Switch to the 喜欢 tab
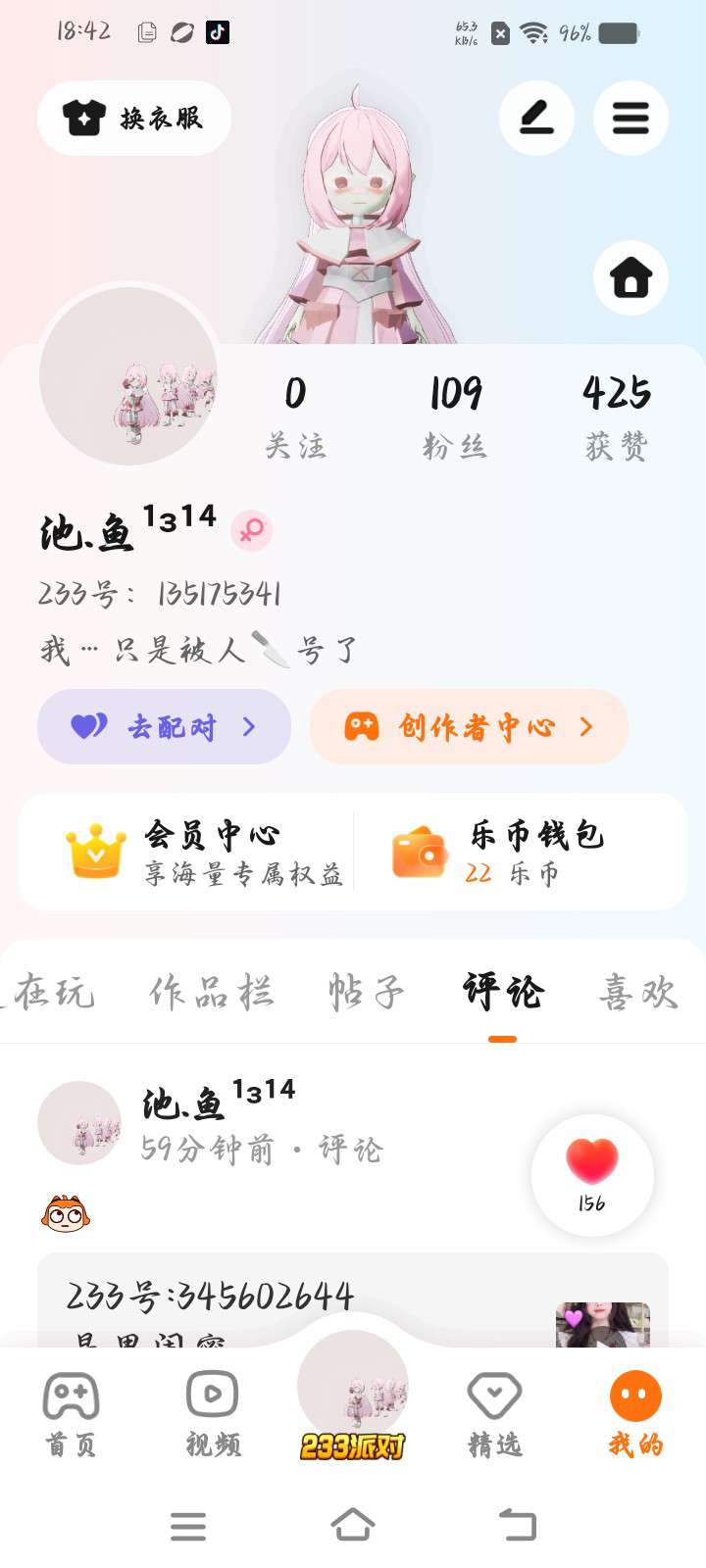The image size is (706, 1568). click(x=638, y=993)
